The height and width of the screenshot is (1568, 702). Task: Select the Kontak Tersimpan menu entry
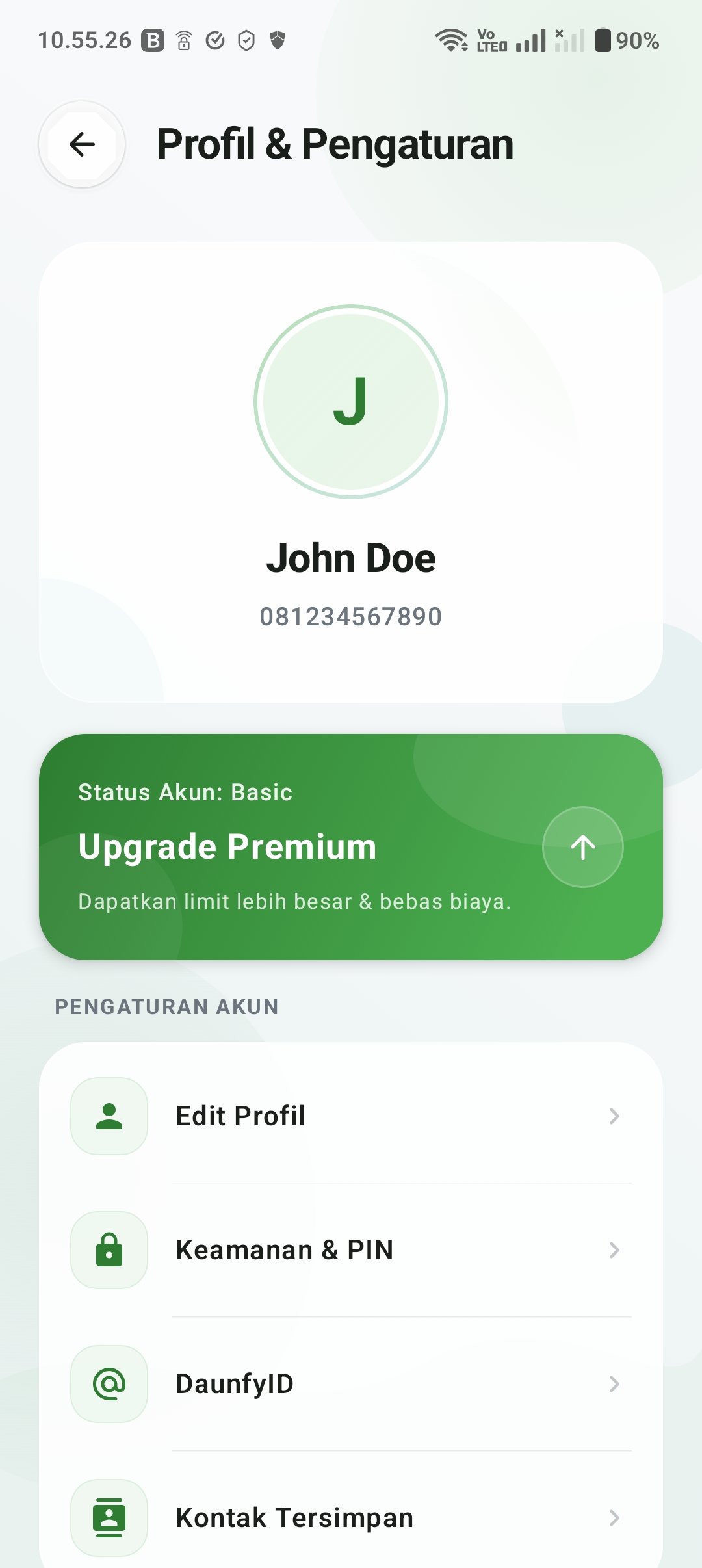pos(294,1517)
